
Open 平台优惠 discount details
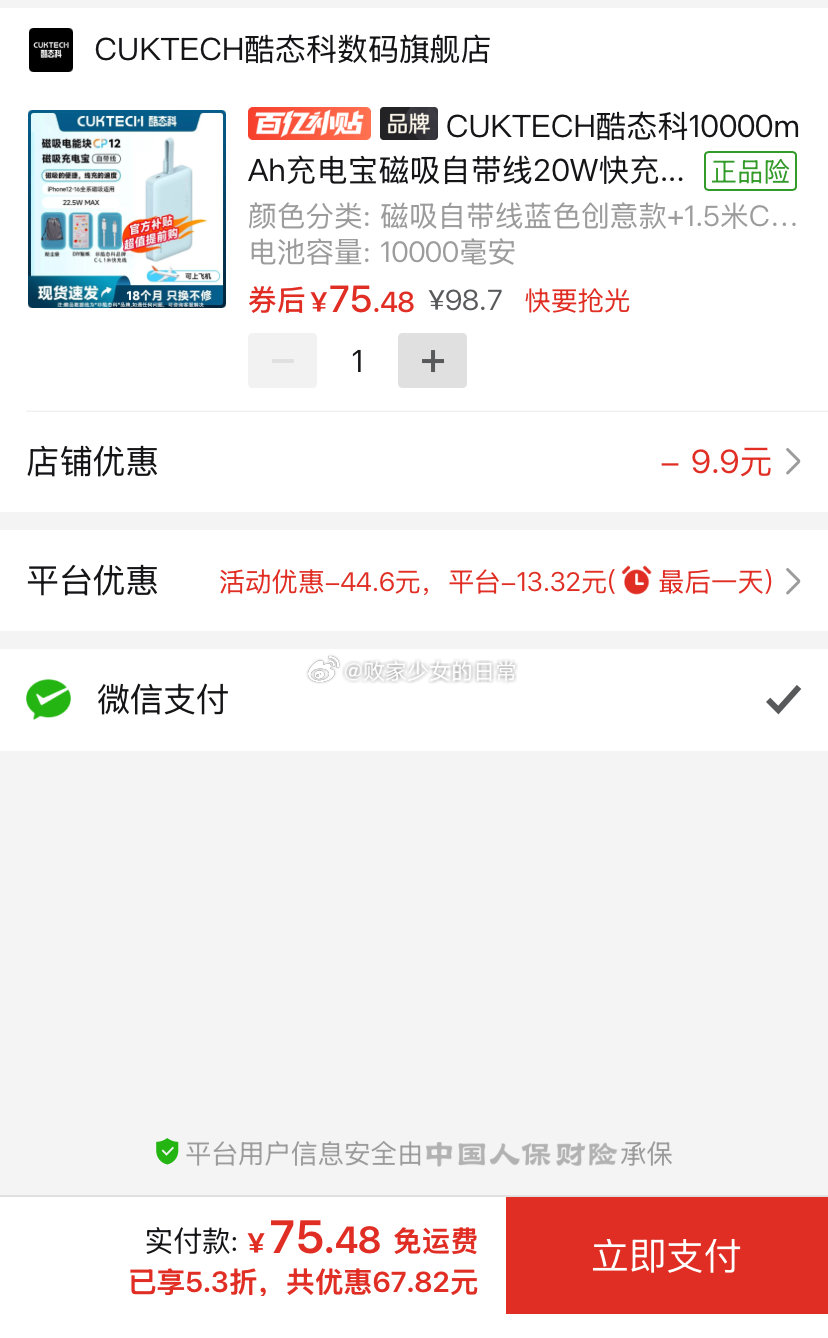414,581
